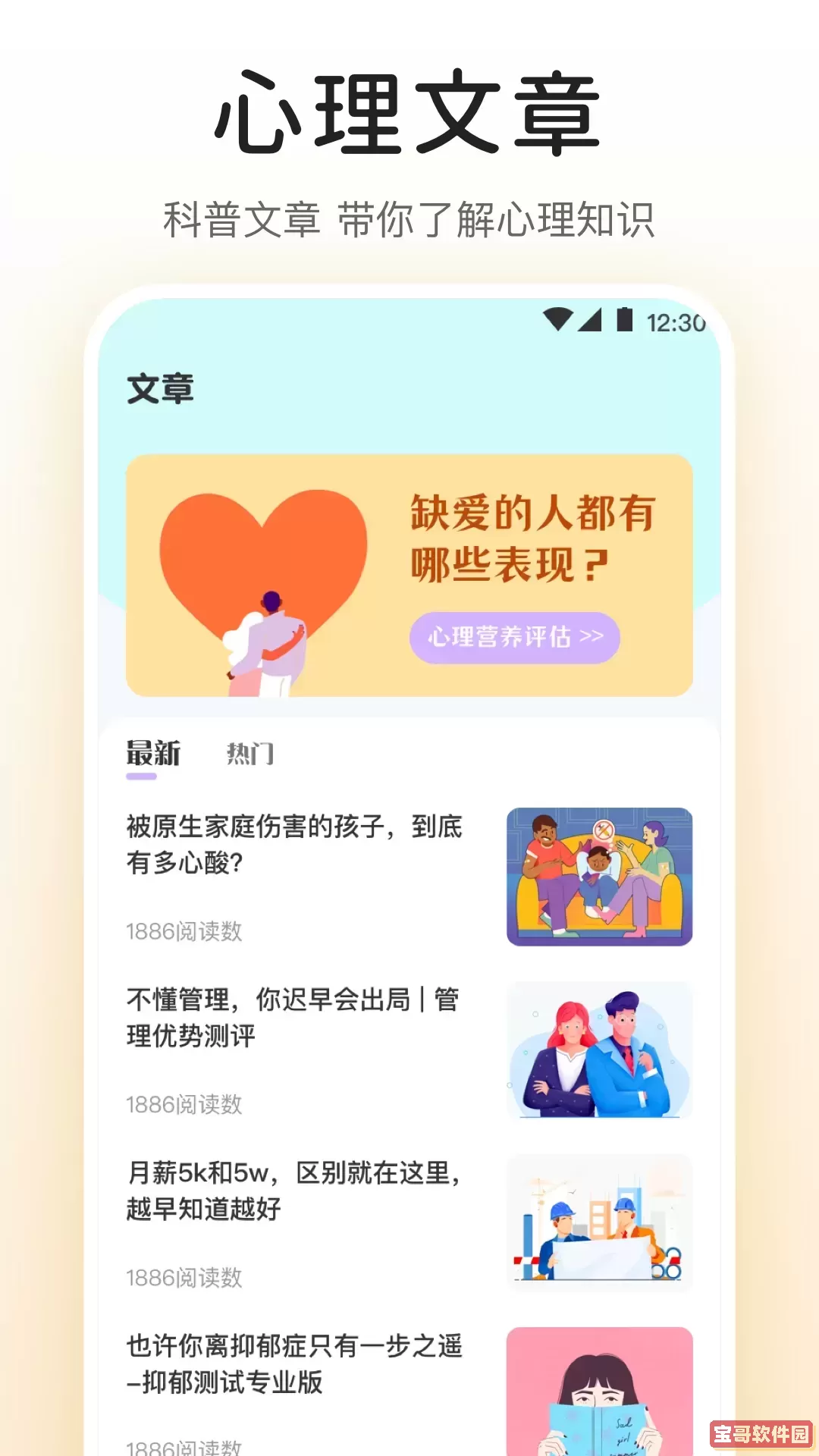Click the Wi-Fi icon in status bar

(x=559, y=318)
